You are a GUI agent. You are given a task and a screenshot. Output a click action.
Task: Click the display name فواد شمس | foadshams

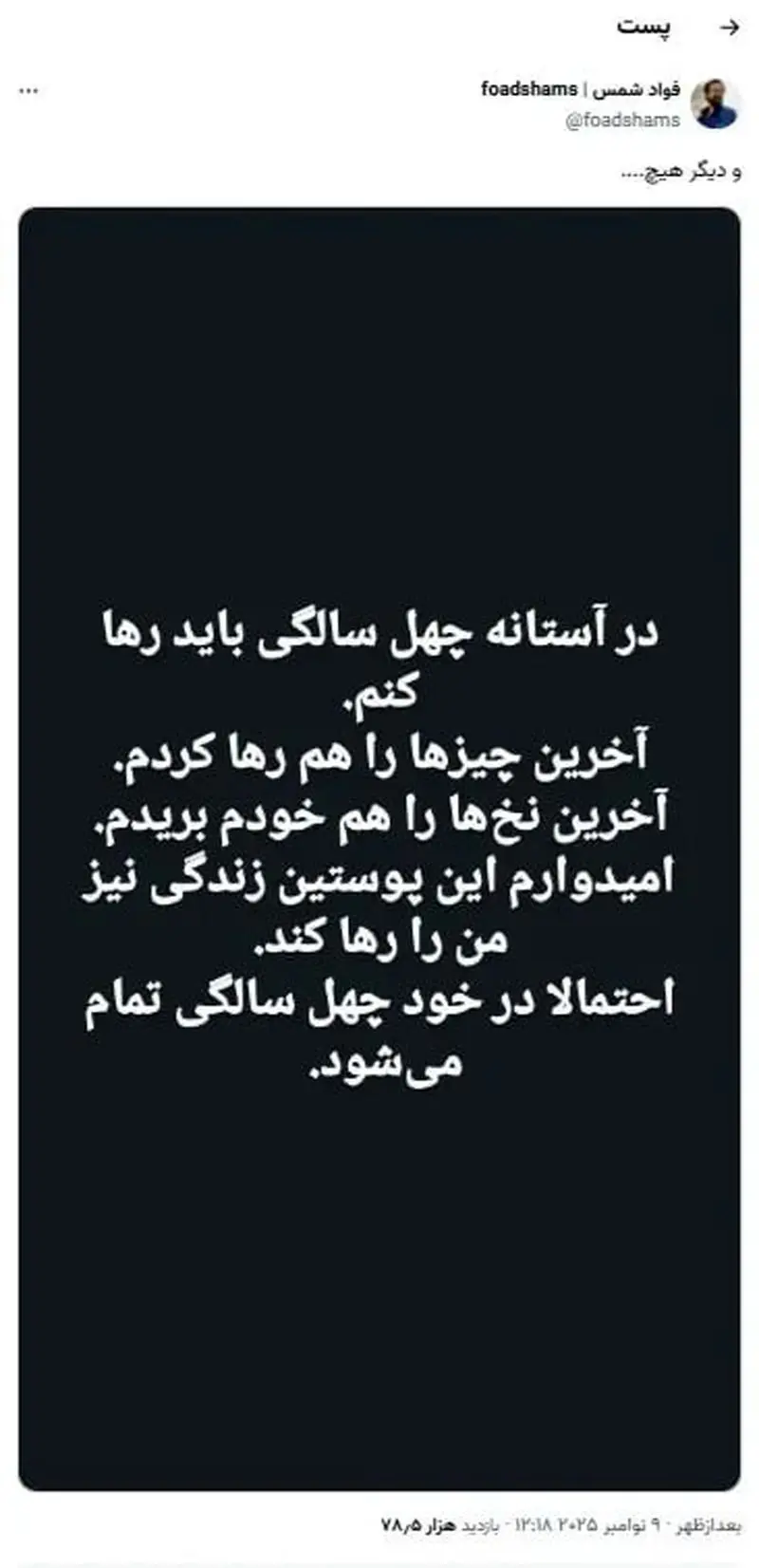(x=583, y=92)
